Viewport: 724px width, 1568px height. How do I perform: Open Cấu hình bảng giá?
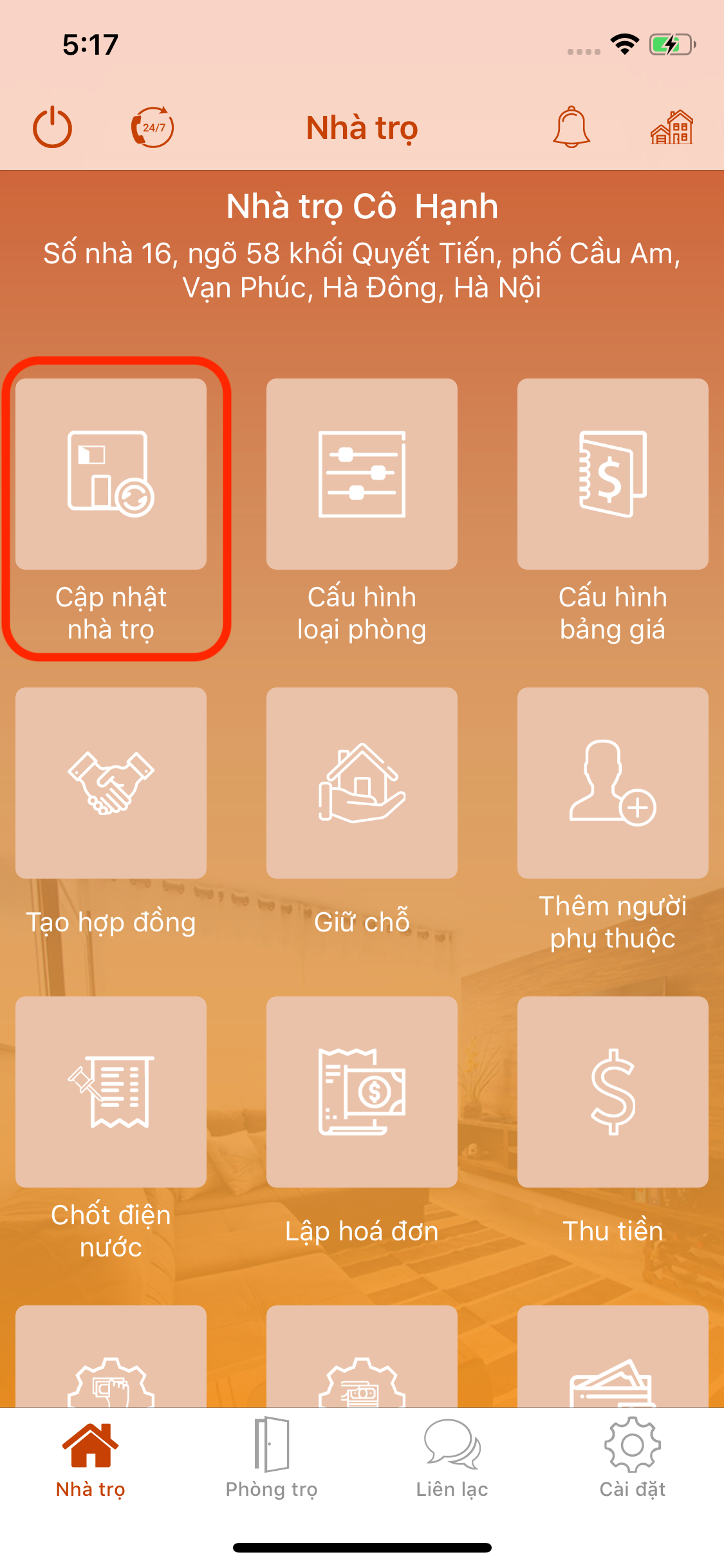pos(613,474)
